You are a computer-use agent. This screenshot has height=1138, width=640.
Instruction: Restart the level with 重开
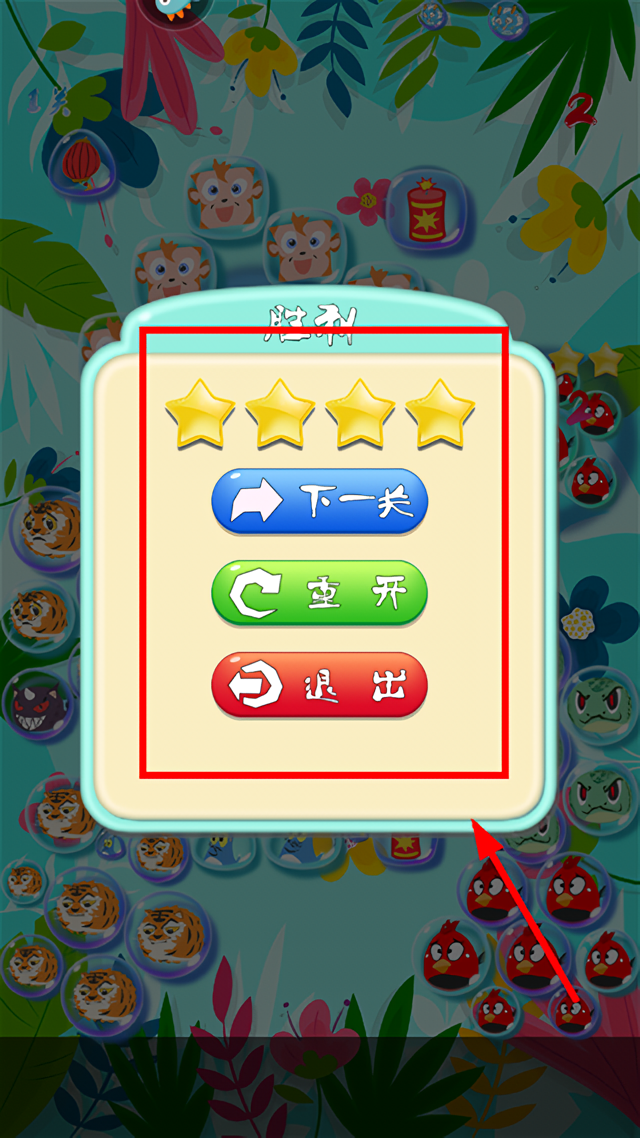click(x=319, y=594)
